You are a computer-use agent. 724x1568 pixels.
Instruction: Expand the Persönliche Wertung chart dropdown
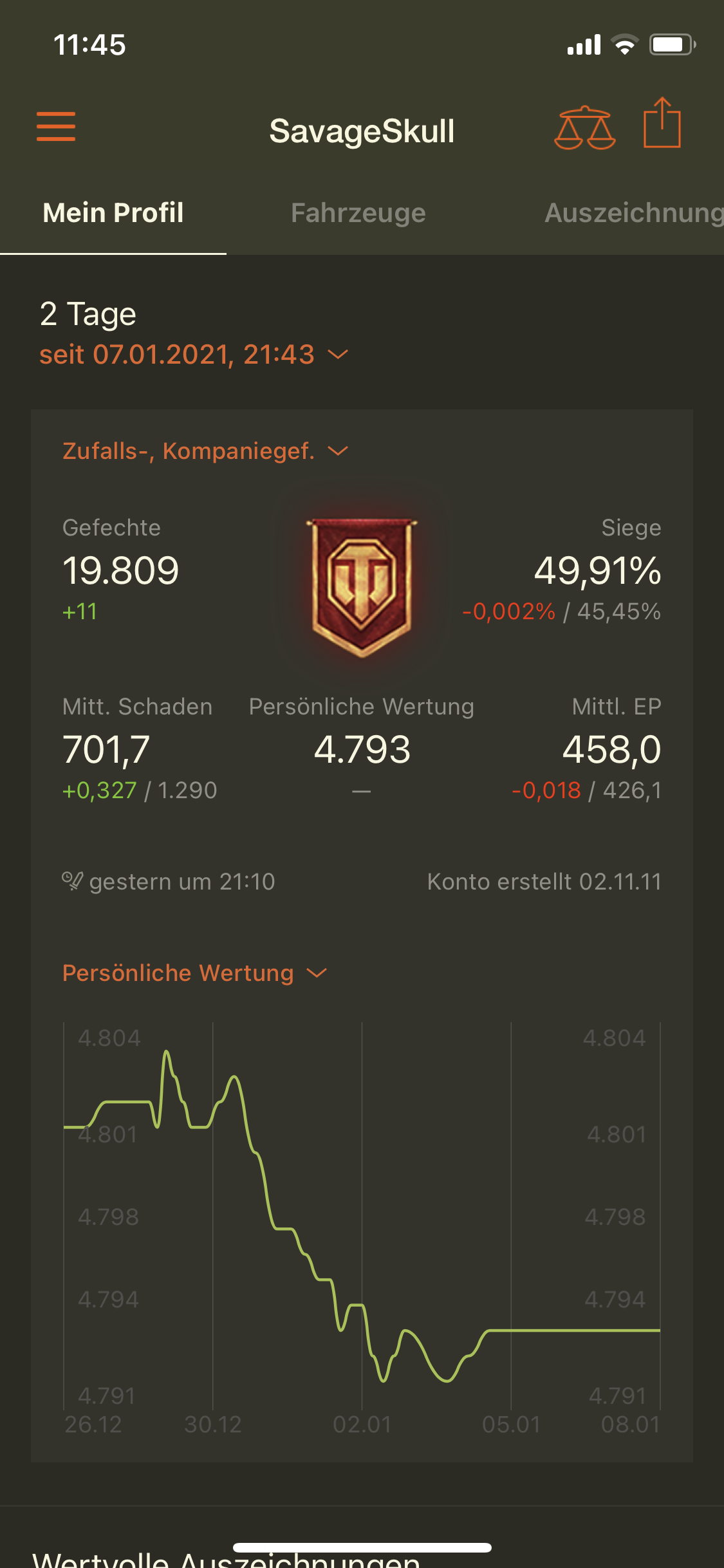(194, 973)
